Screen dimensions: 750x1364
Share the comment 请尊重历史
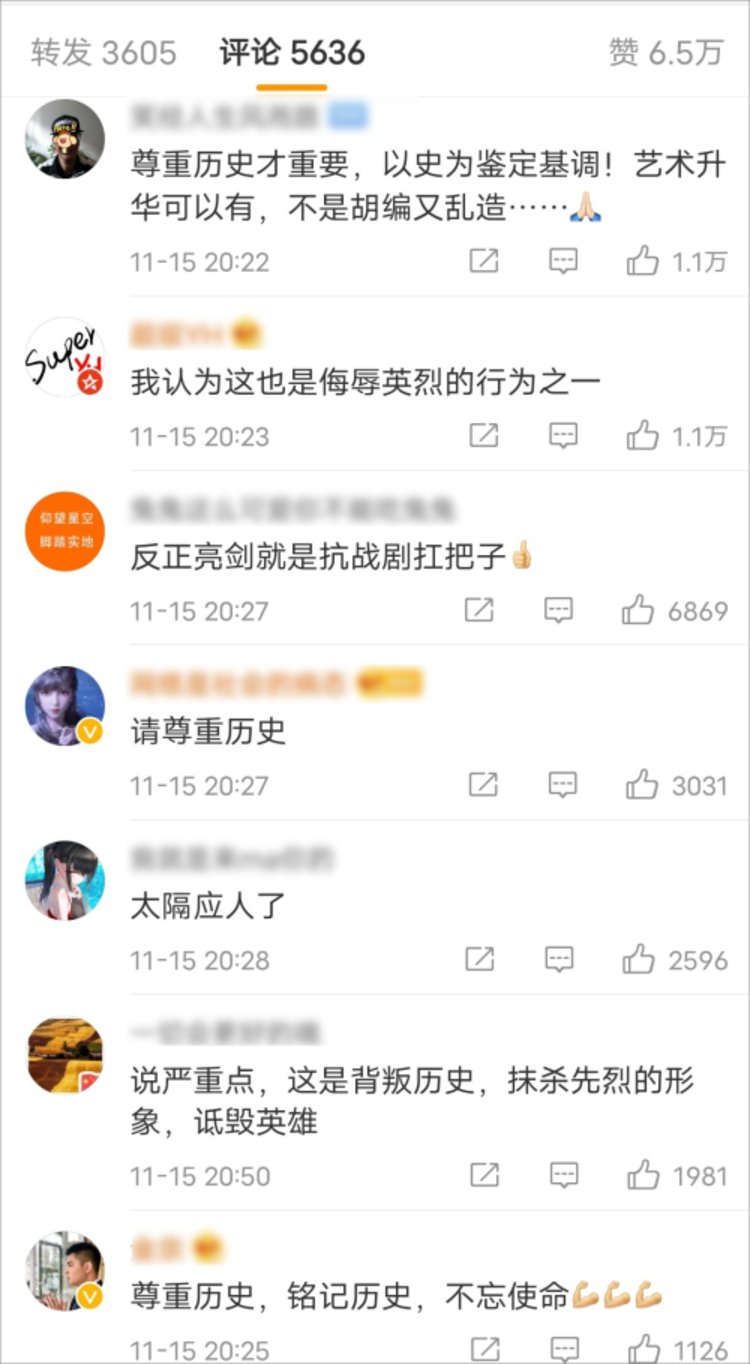point(484,785)
